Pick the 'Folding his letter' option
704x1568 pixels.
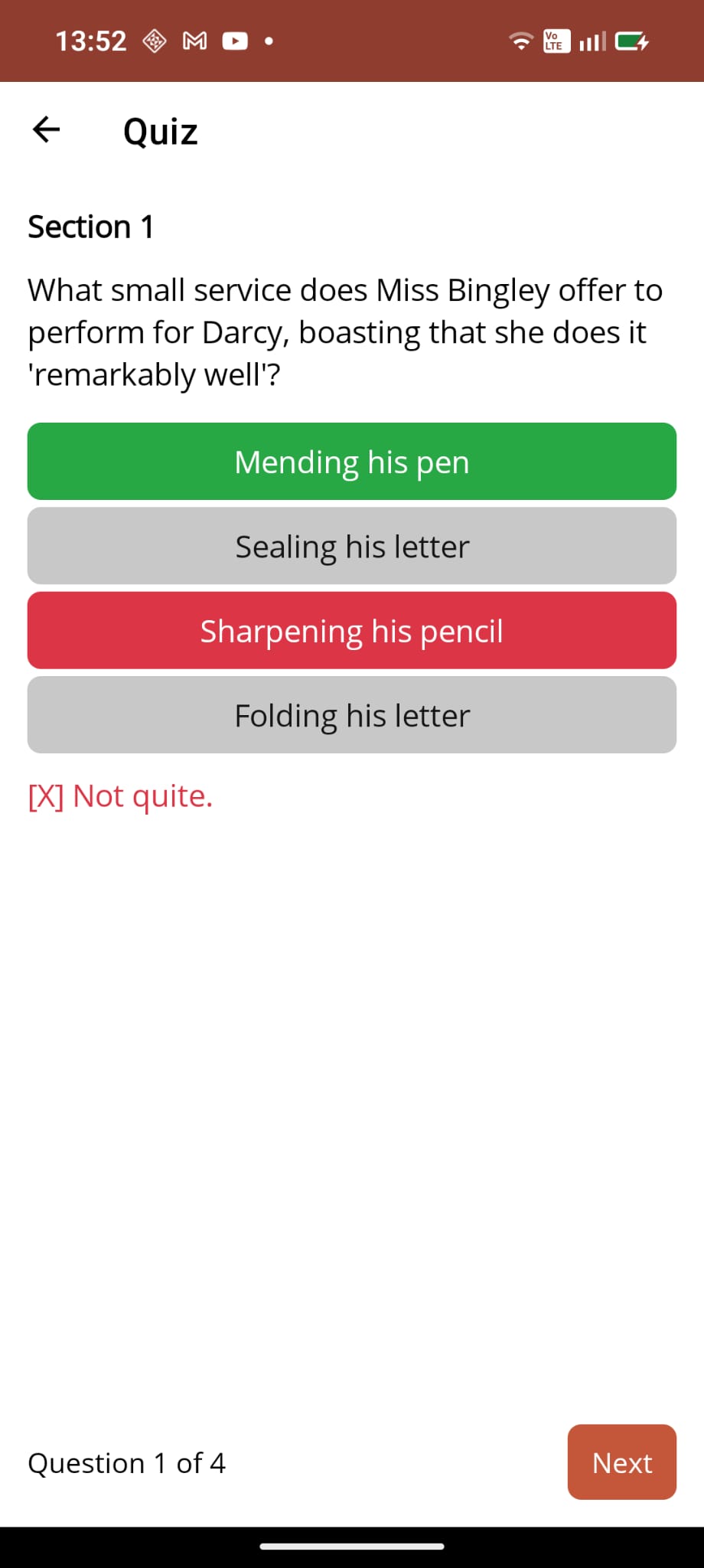pos(352,715)
